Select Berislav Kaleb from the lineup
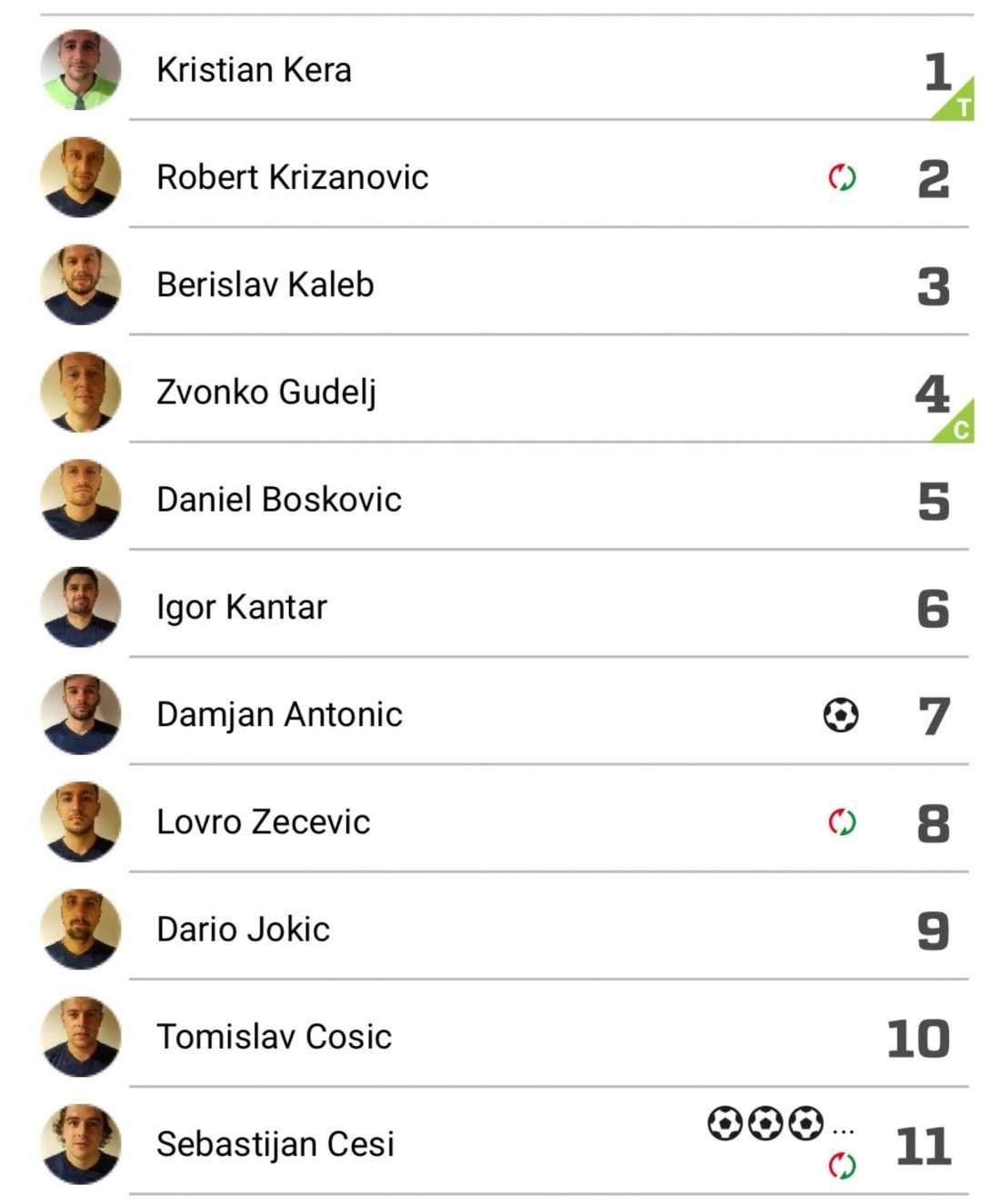This screenshot has height=1204, width=1000. [506, 284]
